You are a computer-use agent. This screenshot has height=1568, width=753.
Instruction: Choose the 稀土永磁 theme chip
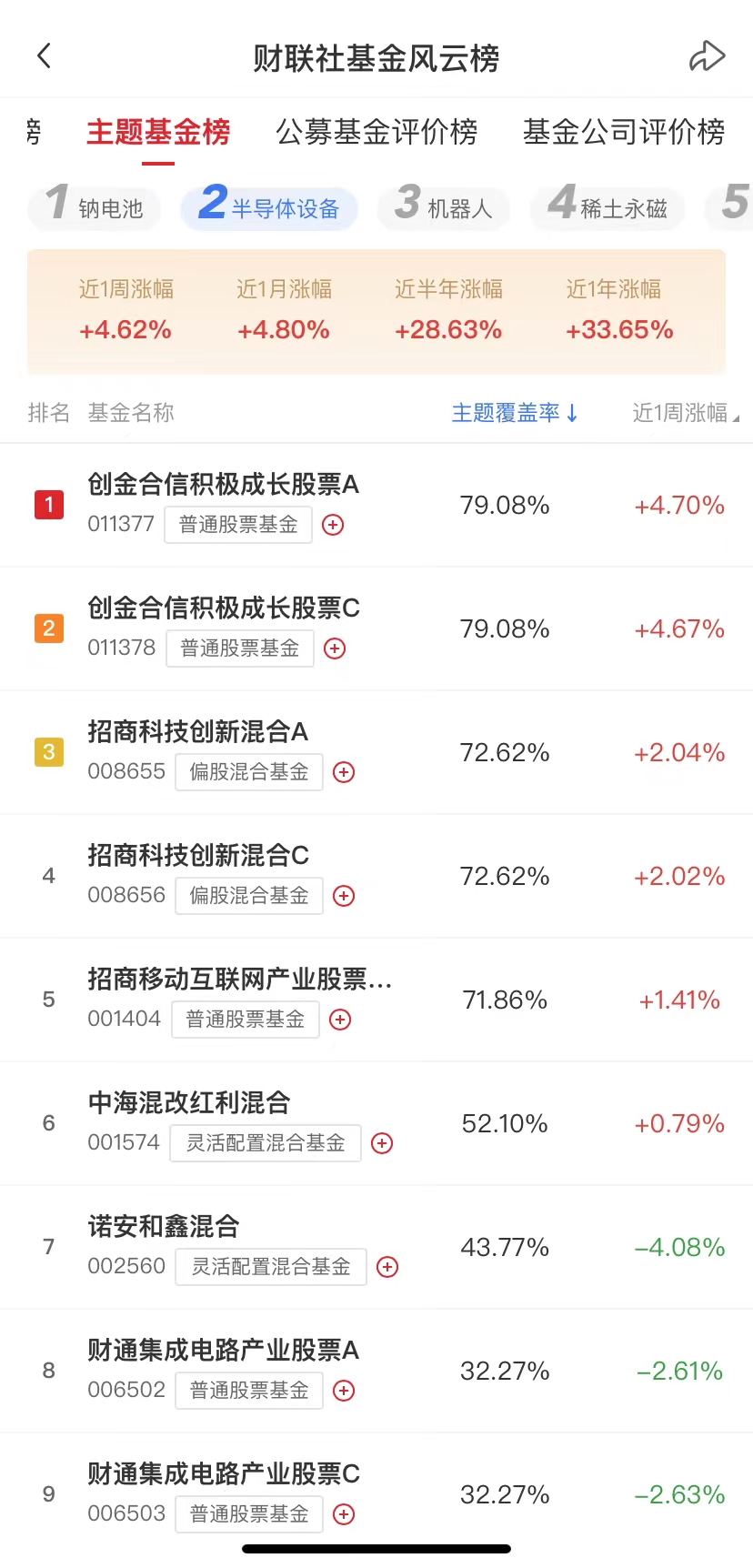click(607, 206)
